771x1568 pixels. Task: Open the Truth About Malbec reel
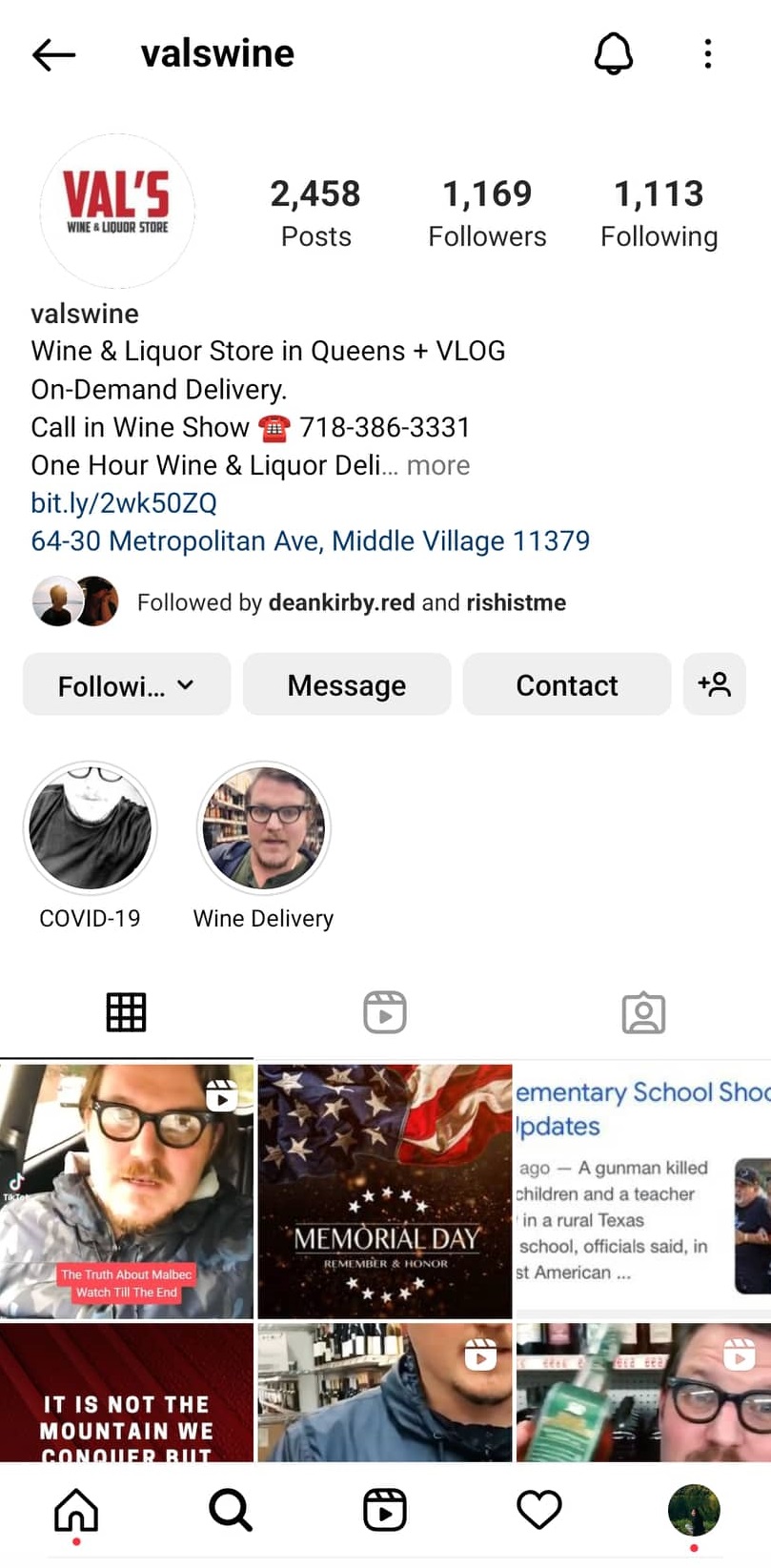point(127,1191)
